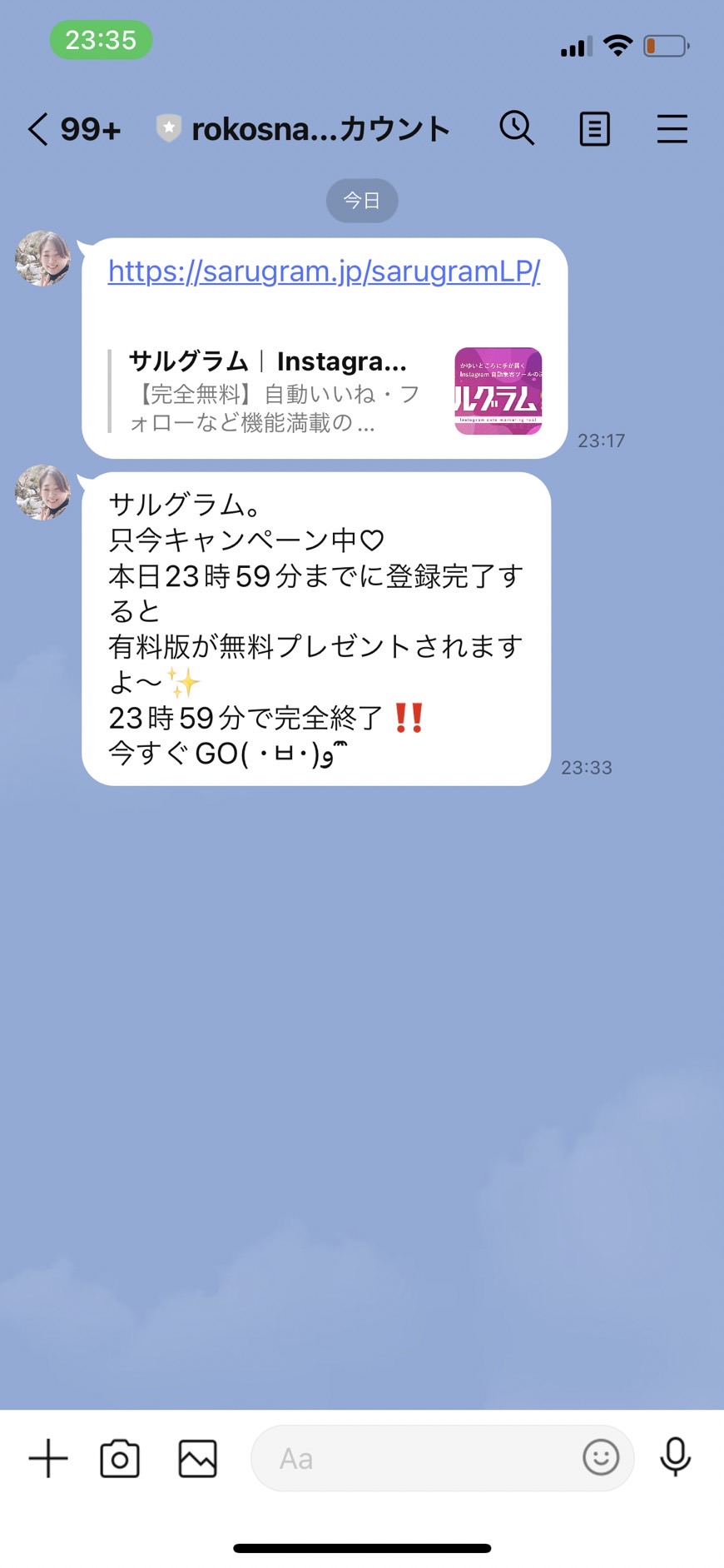Open the サルグラム Instagram link preview card
The width and height of the screenshot is (724, 1568).
pyautogui.click(x=325, y=391)
